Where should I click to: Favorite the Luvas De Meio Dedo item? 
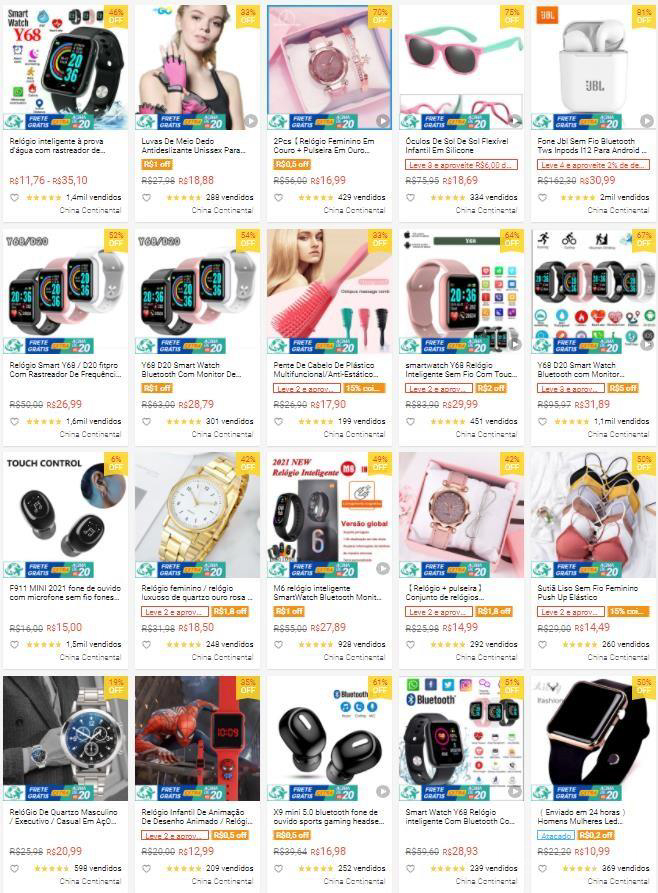click(x=146, y=197)
